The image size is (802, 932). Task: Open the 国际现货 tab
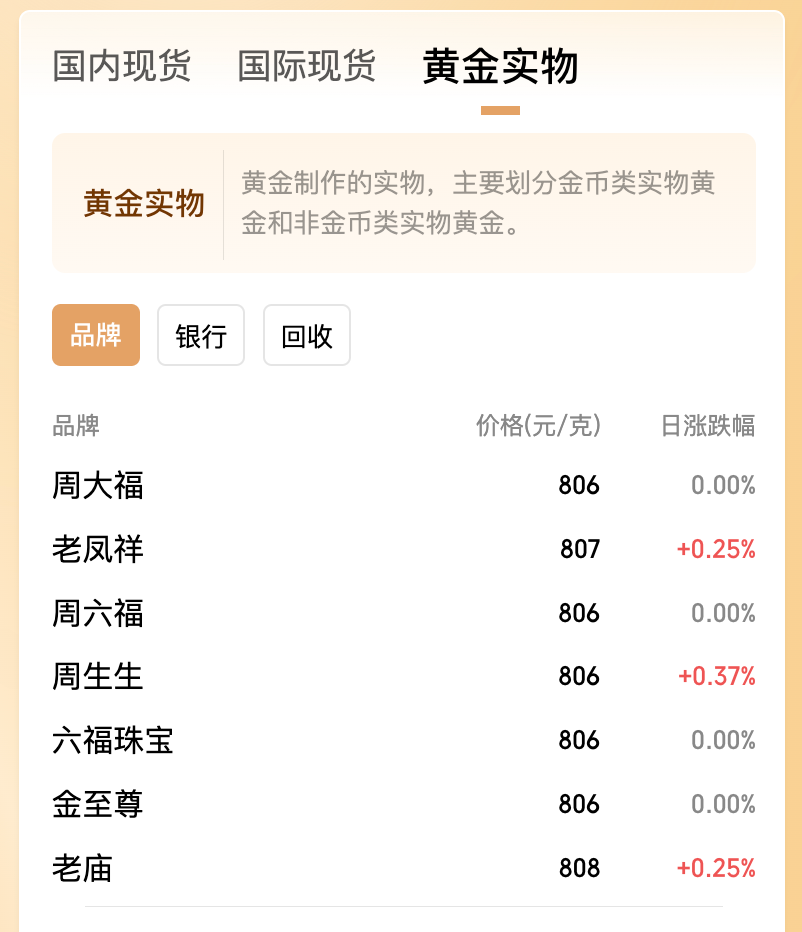[x=307, y=67]
